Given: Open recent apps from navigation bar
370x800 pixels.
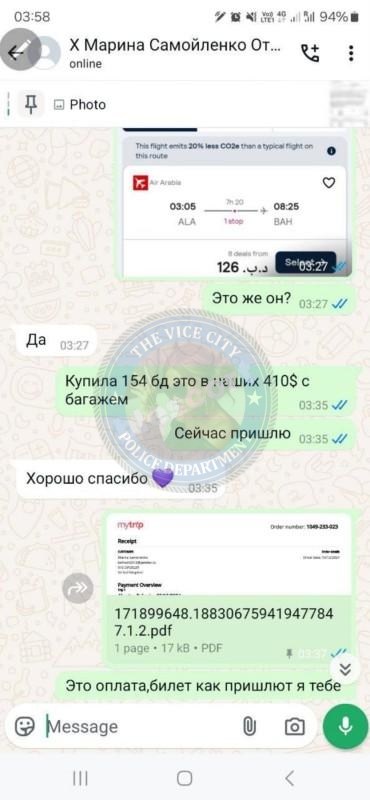Looking at the screenshot, I should 80,778.
